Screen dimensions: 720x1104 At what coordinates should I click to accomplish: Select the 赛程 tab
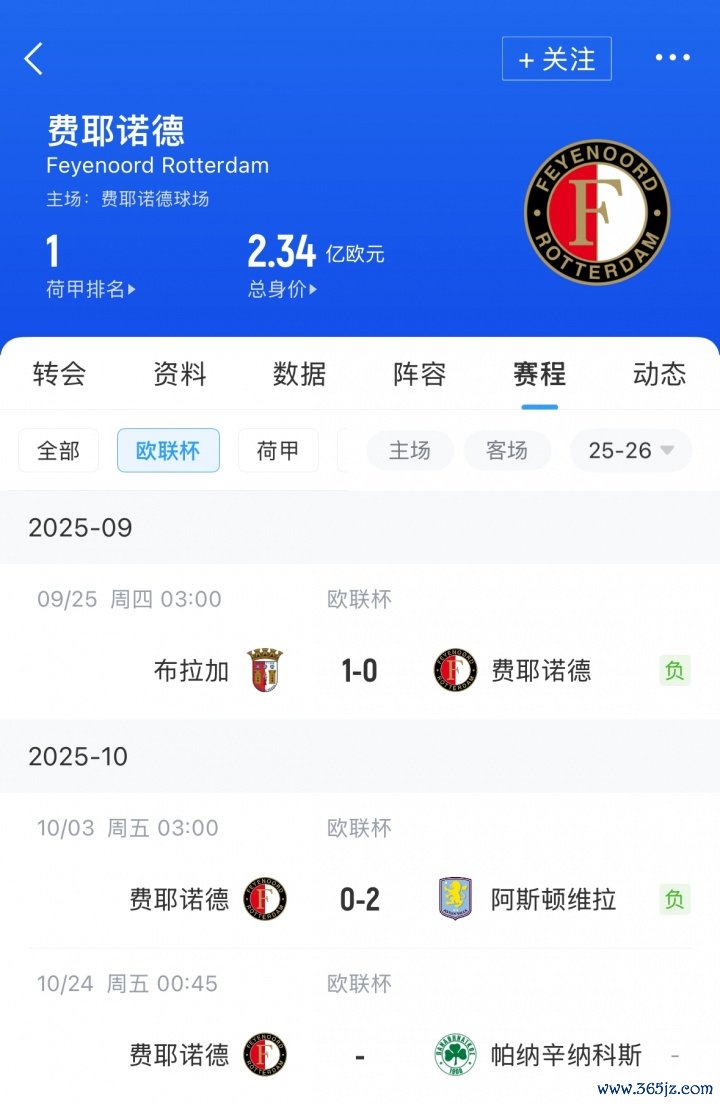coord(540,374)
